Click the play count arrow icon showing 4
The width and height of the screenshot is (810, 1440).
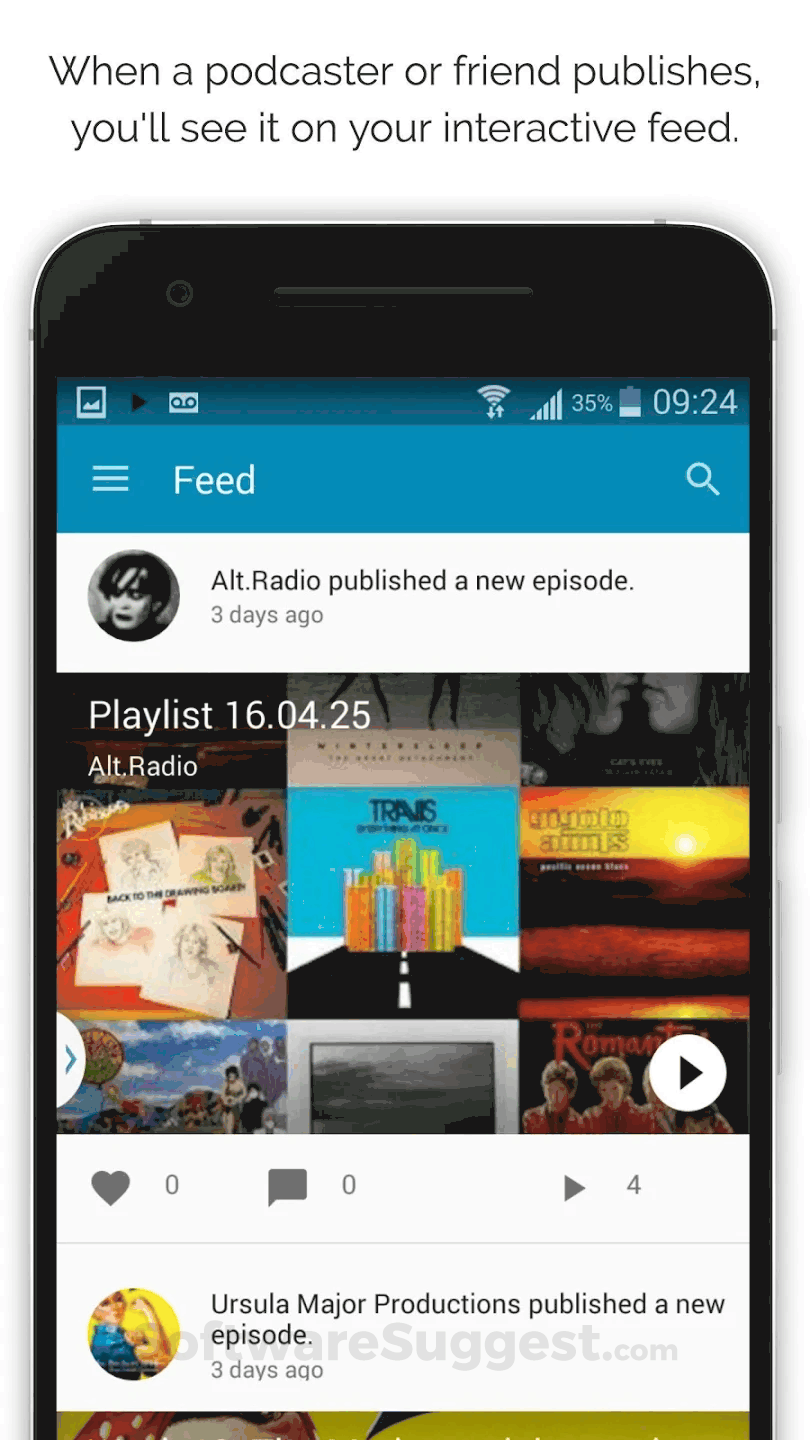click(573, 1185)
